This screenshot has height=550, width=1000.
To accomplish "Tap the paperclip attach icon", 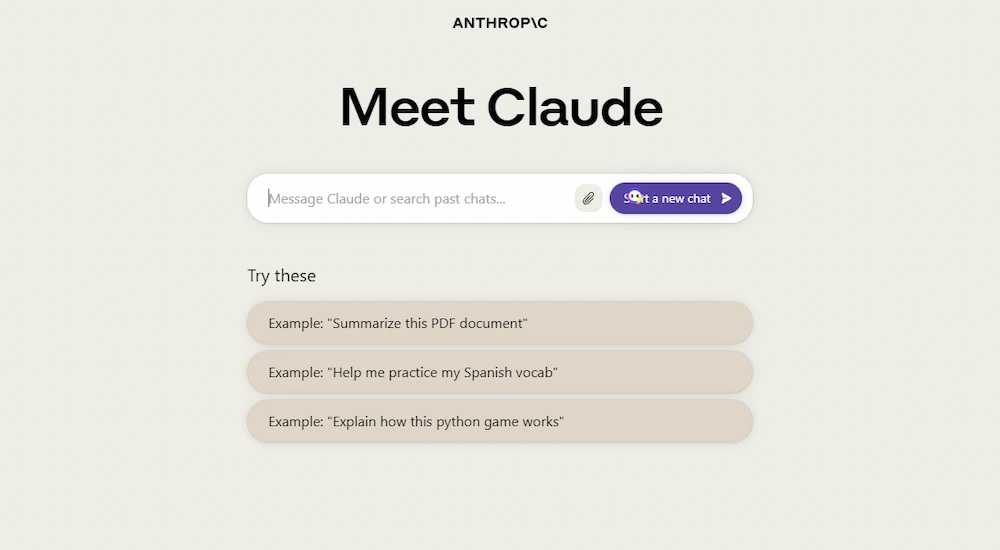I will pos(589,198).
